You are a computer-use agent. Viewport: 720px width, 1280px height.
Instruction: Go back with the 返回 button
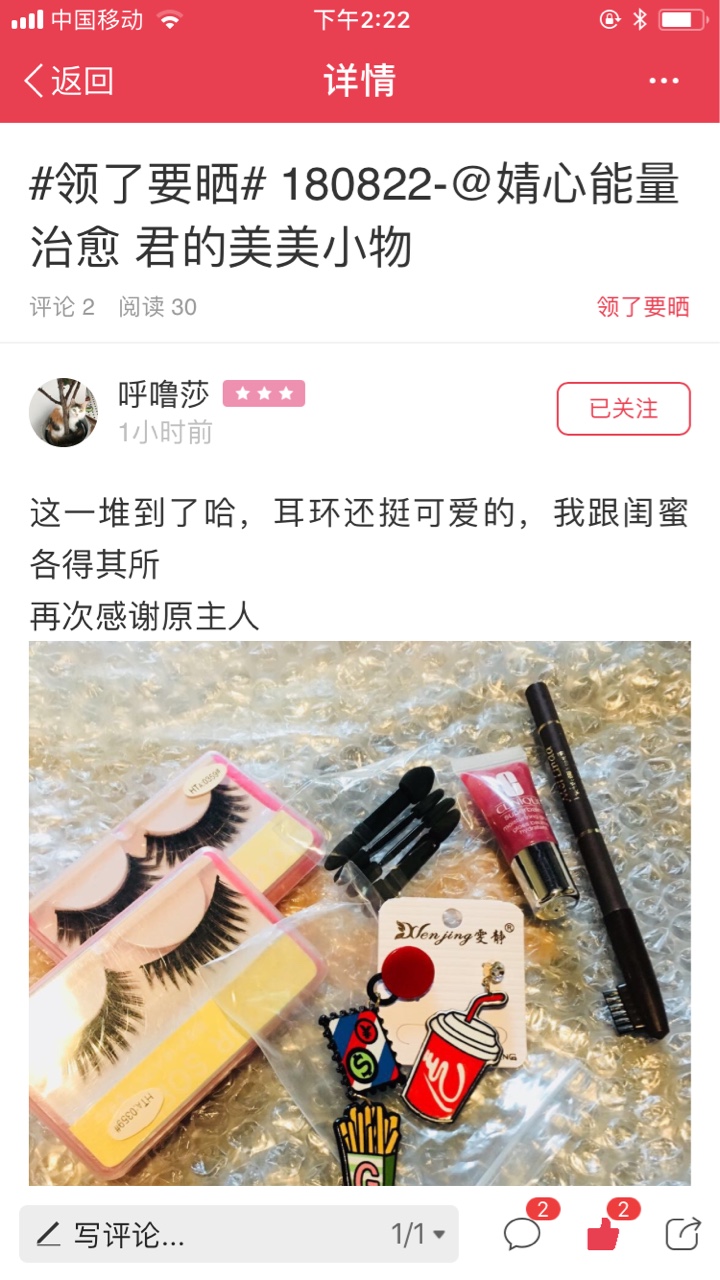(x=68, y=81)
